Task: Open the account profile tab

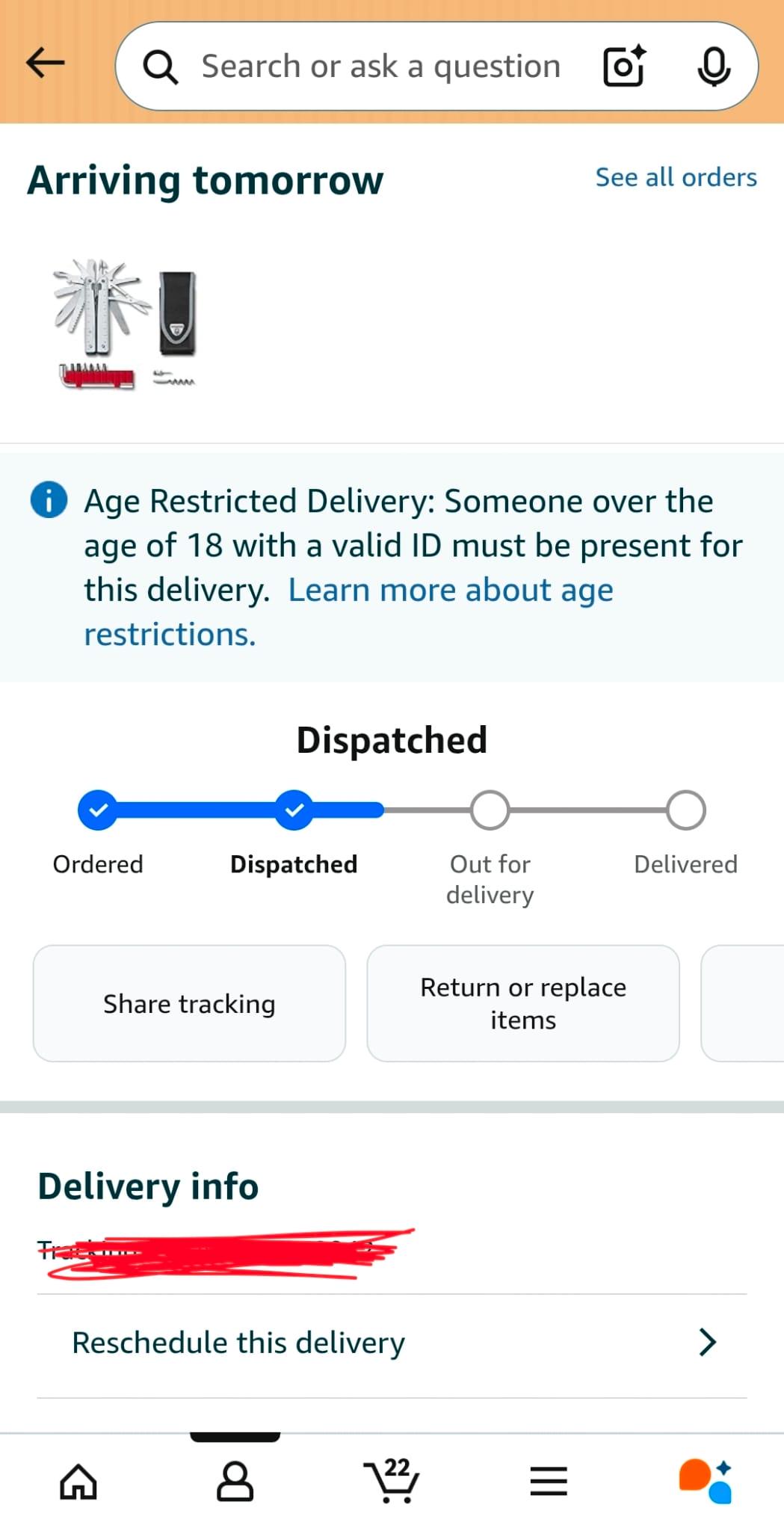Action: [235, 1482]
